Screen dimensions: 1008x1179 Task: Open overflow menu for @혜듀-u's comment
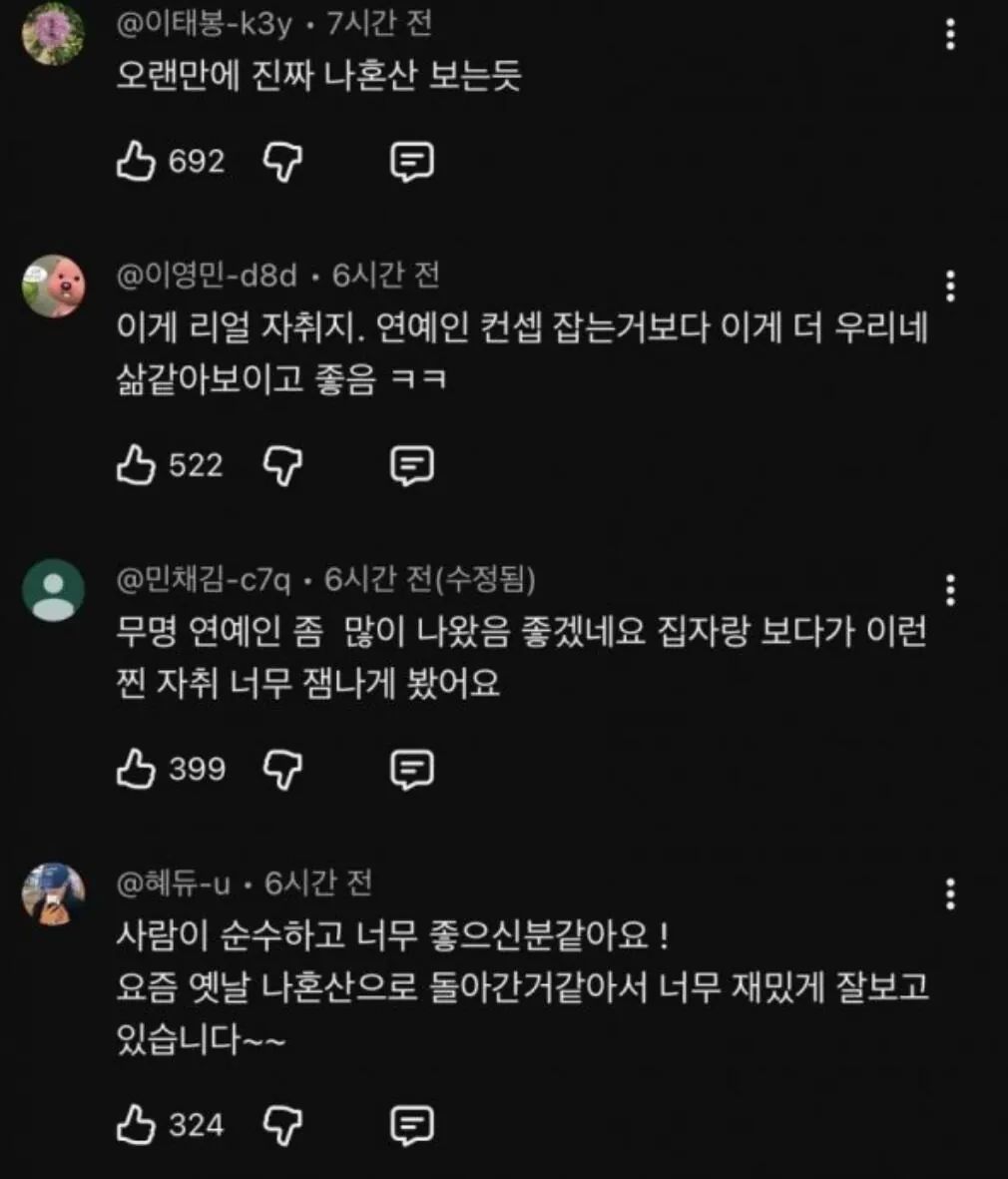click(x=950, y=893)
